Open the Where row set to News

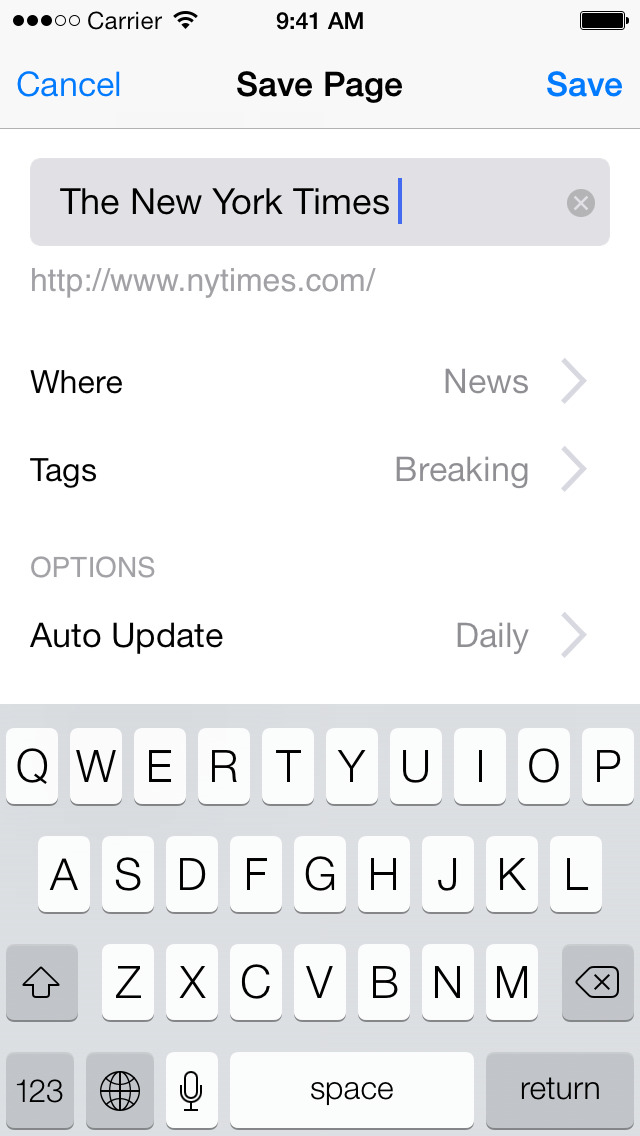320,382
